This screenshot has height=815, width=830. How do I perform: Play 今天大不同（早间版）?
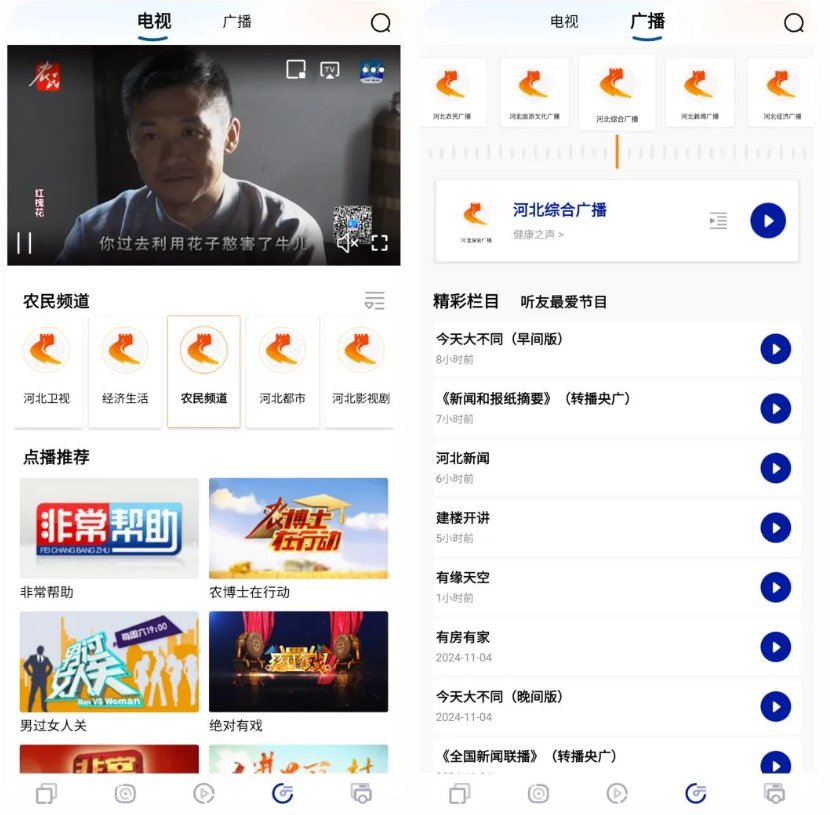click(775, 349)
